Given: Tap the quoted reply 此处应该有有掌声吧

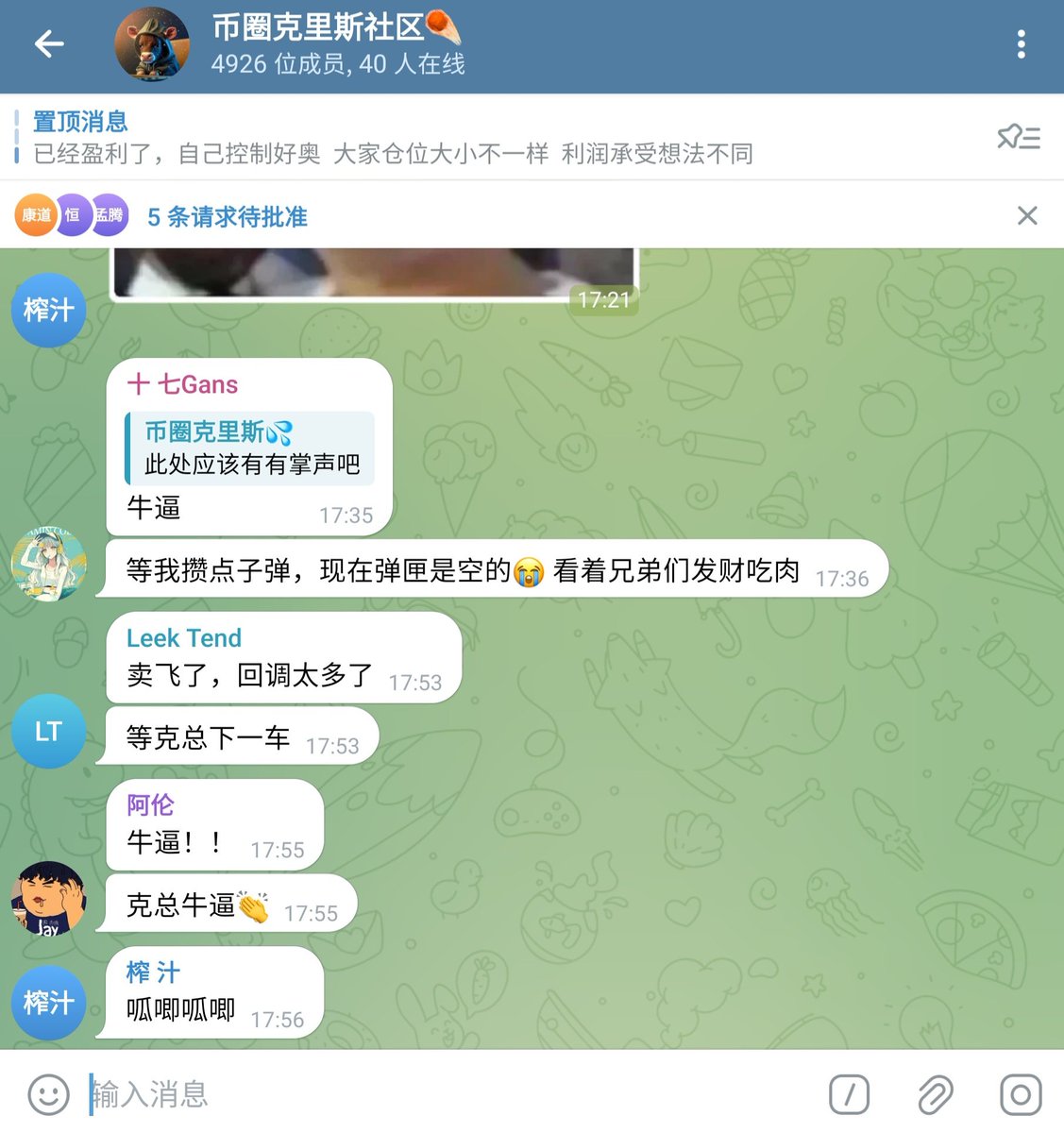Looking at the screenshot, I should coord(251,448).
